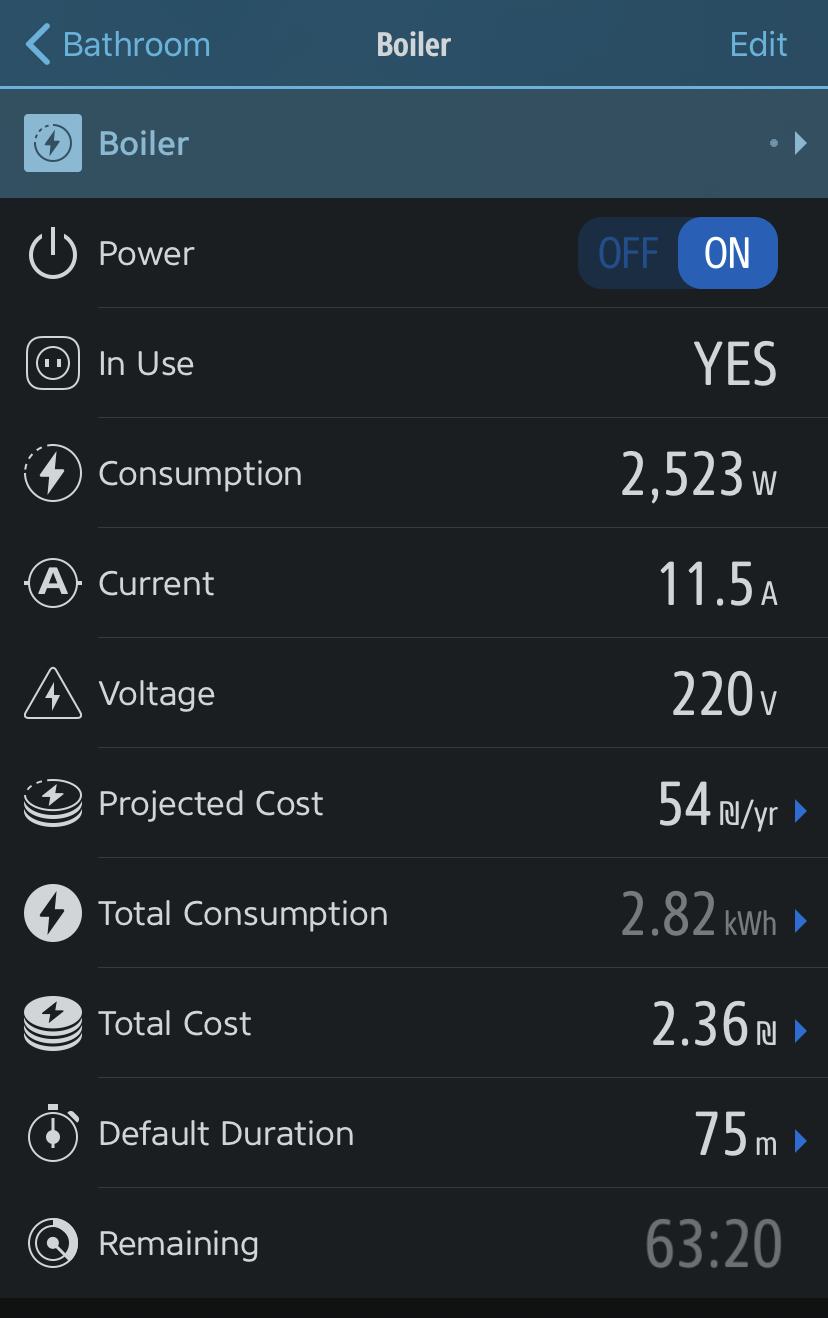Switch the boiler power to OFF
828x1318 pixels.
click(x=628, y=253)
